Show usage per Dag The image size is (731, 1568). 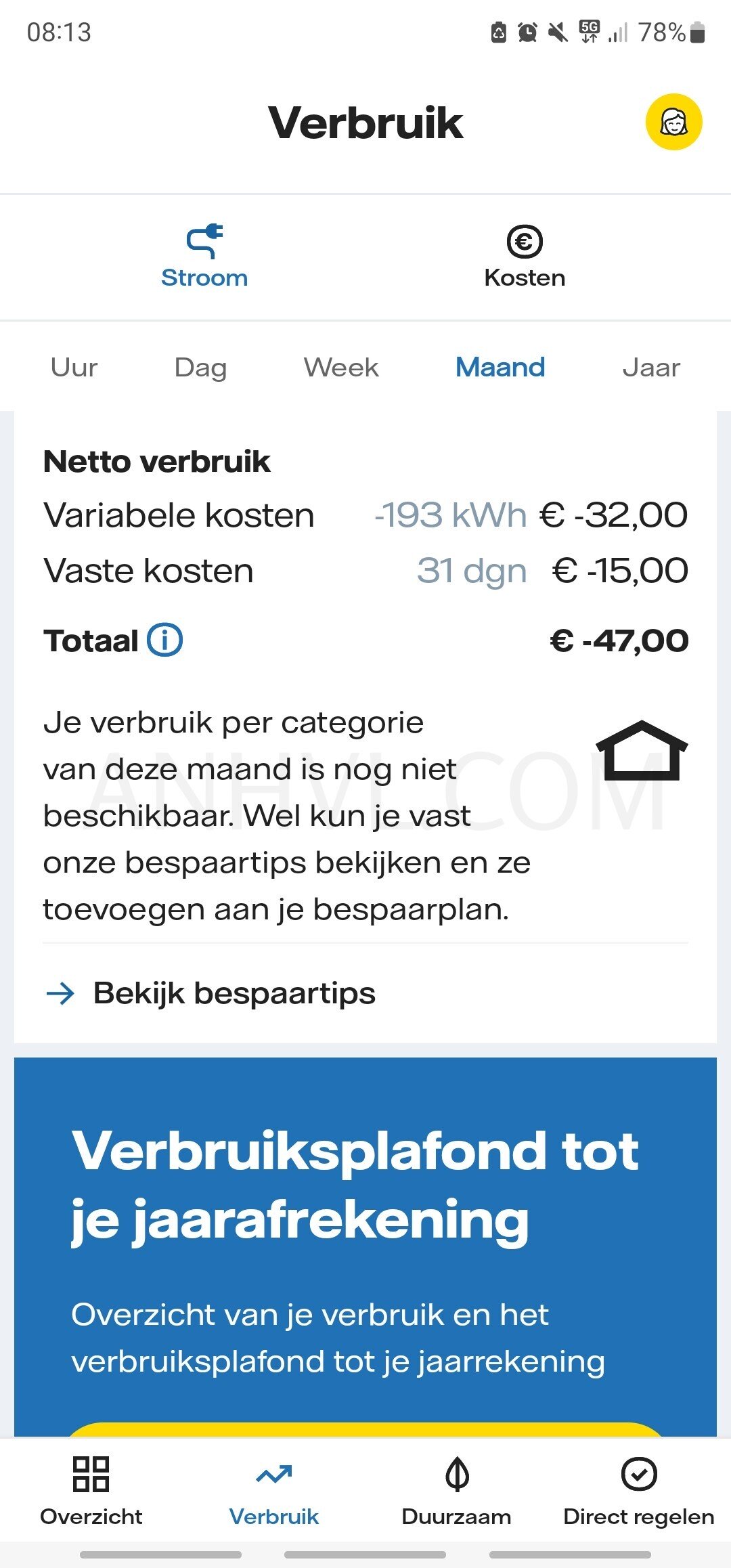(200, 368)
